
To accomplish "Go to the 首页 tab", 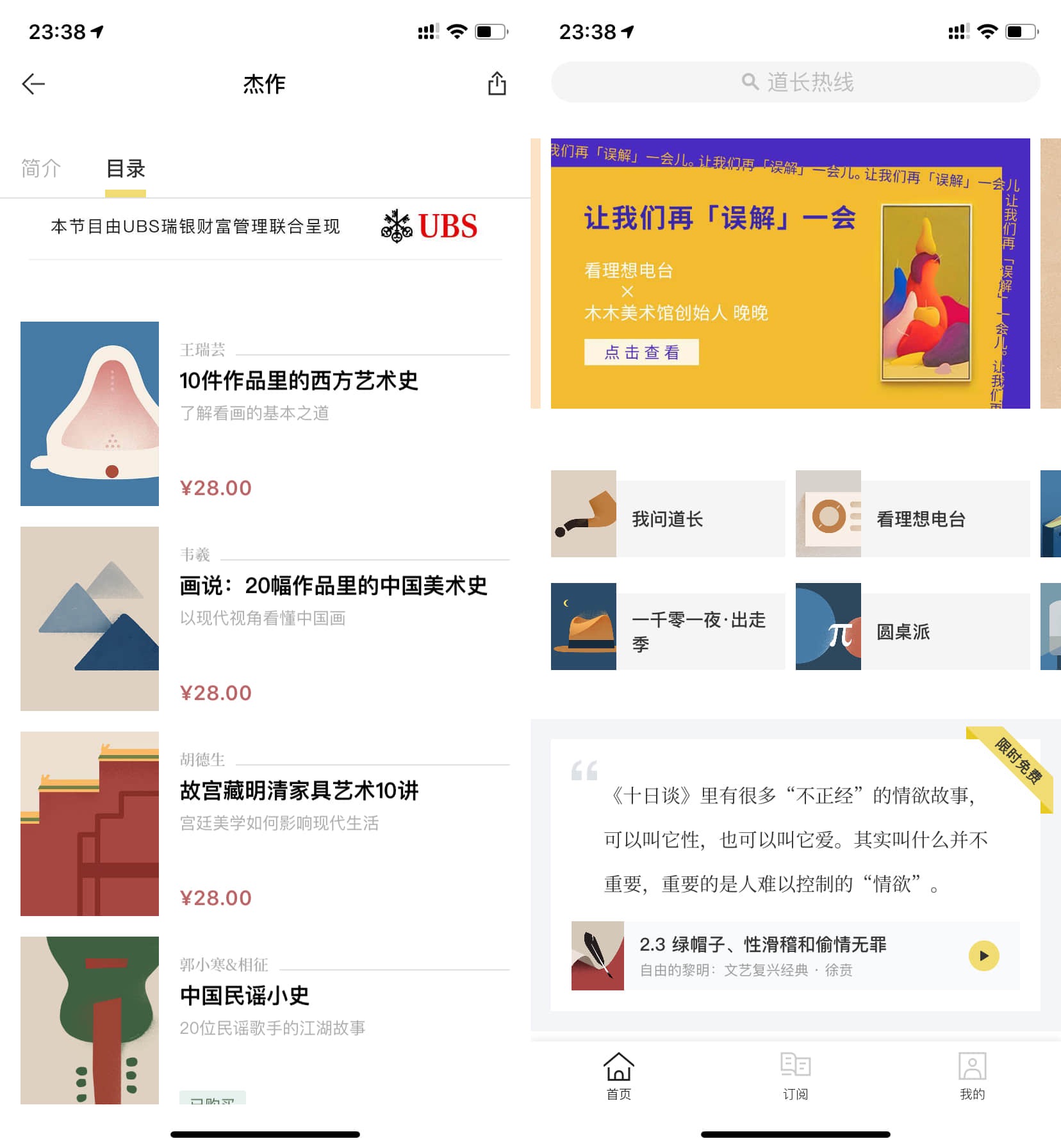I will (x=618, y=1076).
